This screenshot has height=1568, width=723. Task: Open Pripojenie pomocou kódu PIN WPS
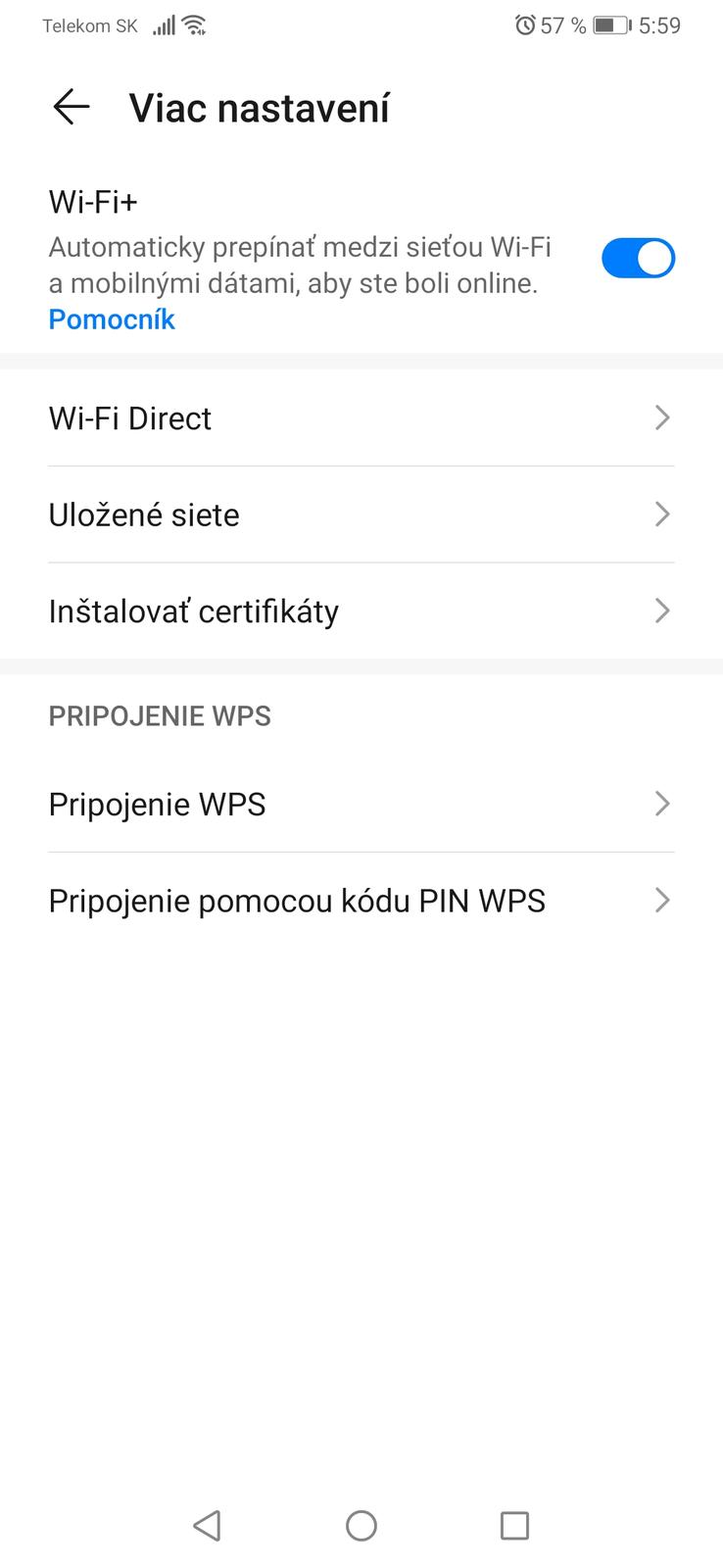[361, 901]
